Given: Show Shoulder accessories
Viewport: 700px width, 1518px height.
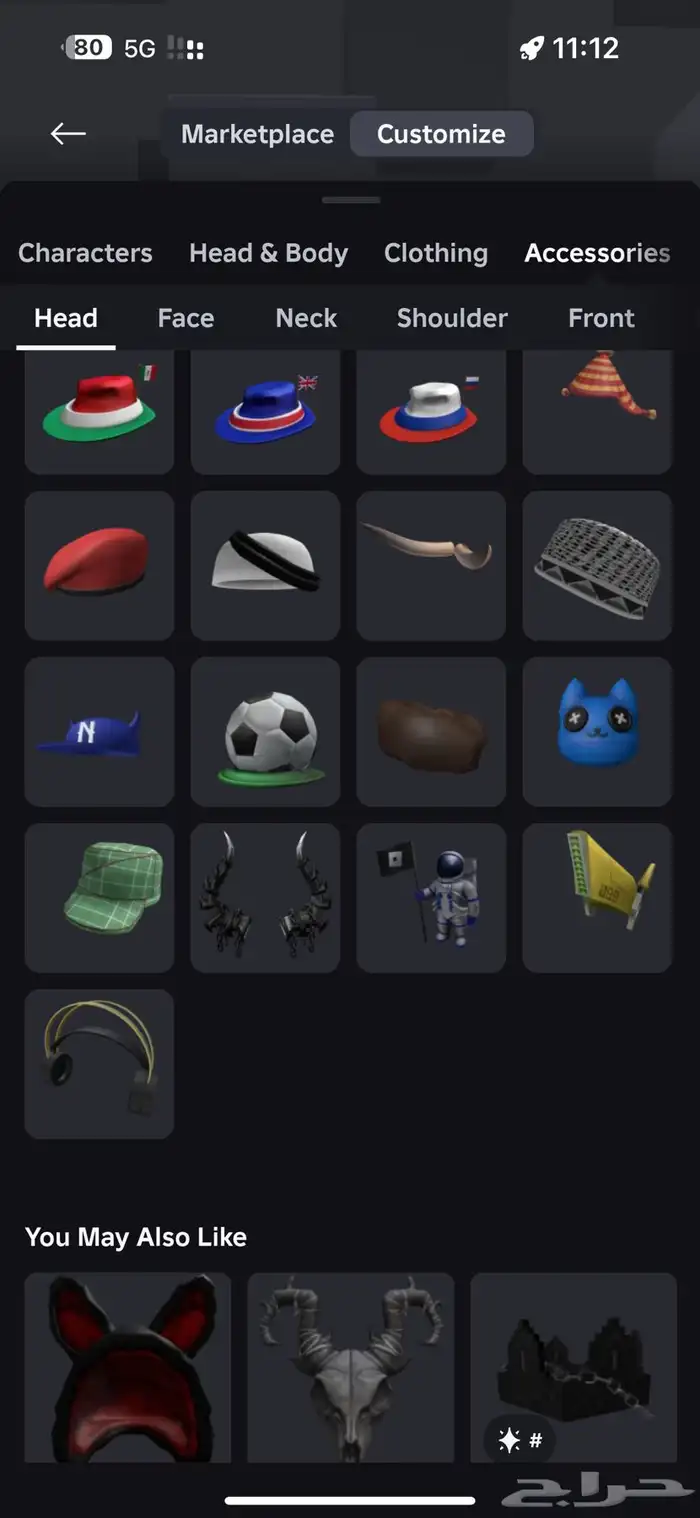Looking at the screenshot, I should click(x=452, y=318).
